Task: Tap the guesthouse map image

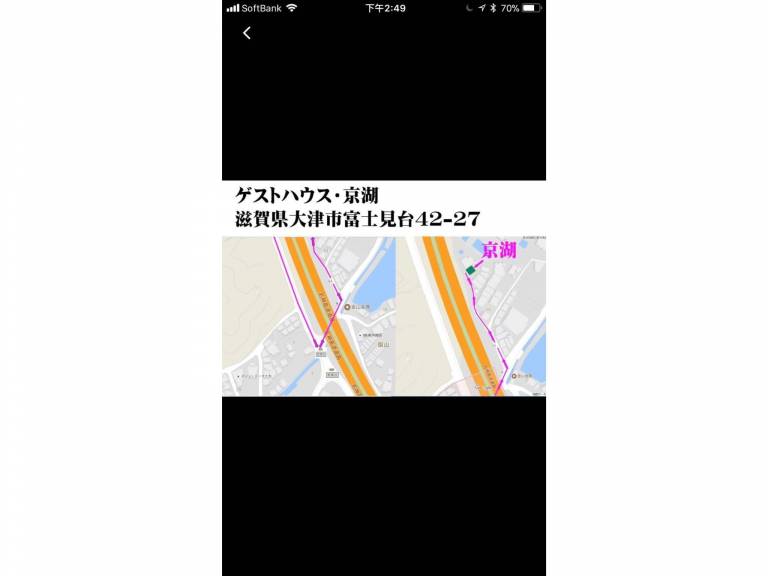Action: [x=384, y=300]
